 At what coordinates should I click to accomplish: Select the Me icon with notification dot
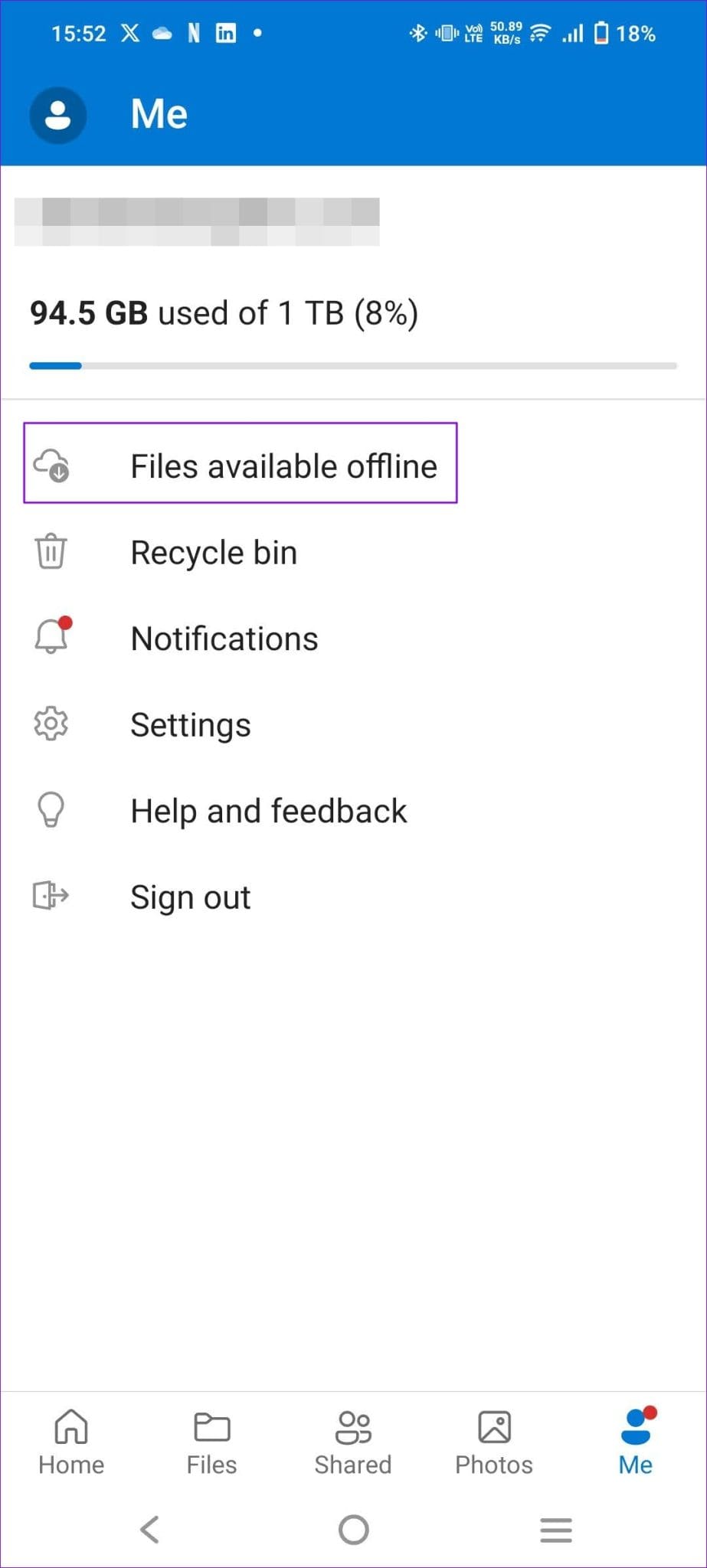pos(635,1426)
